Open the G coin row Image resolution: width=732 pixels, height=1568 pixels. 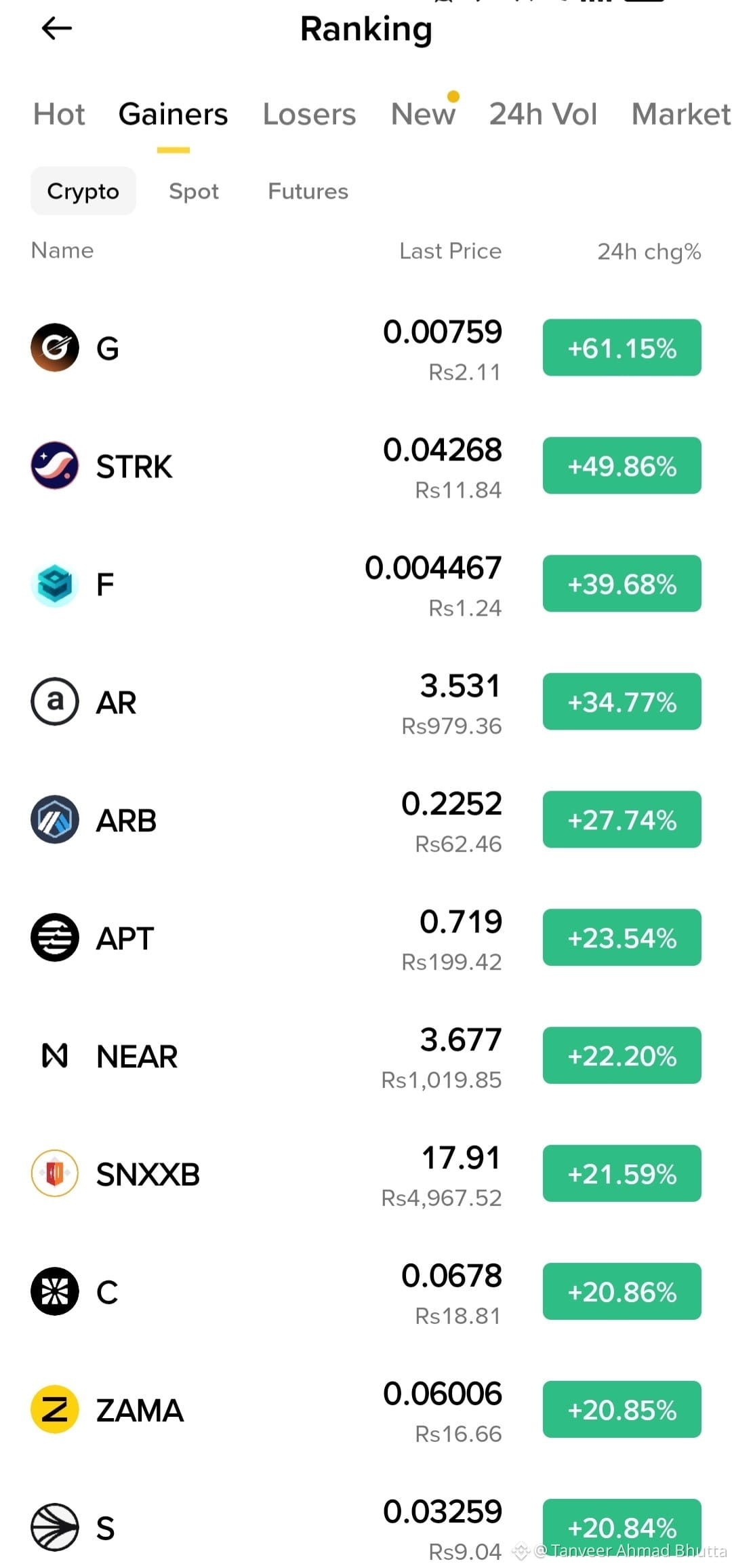coord(366,348)
